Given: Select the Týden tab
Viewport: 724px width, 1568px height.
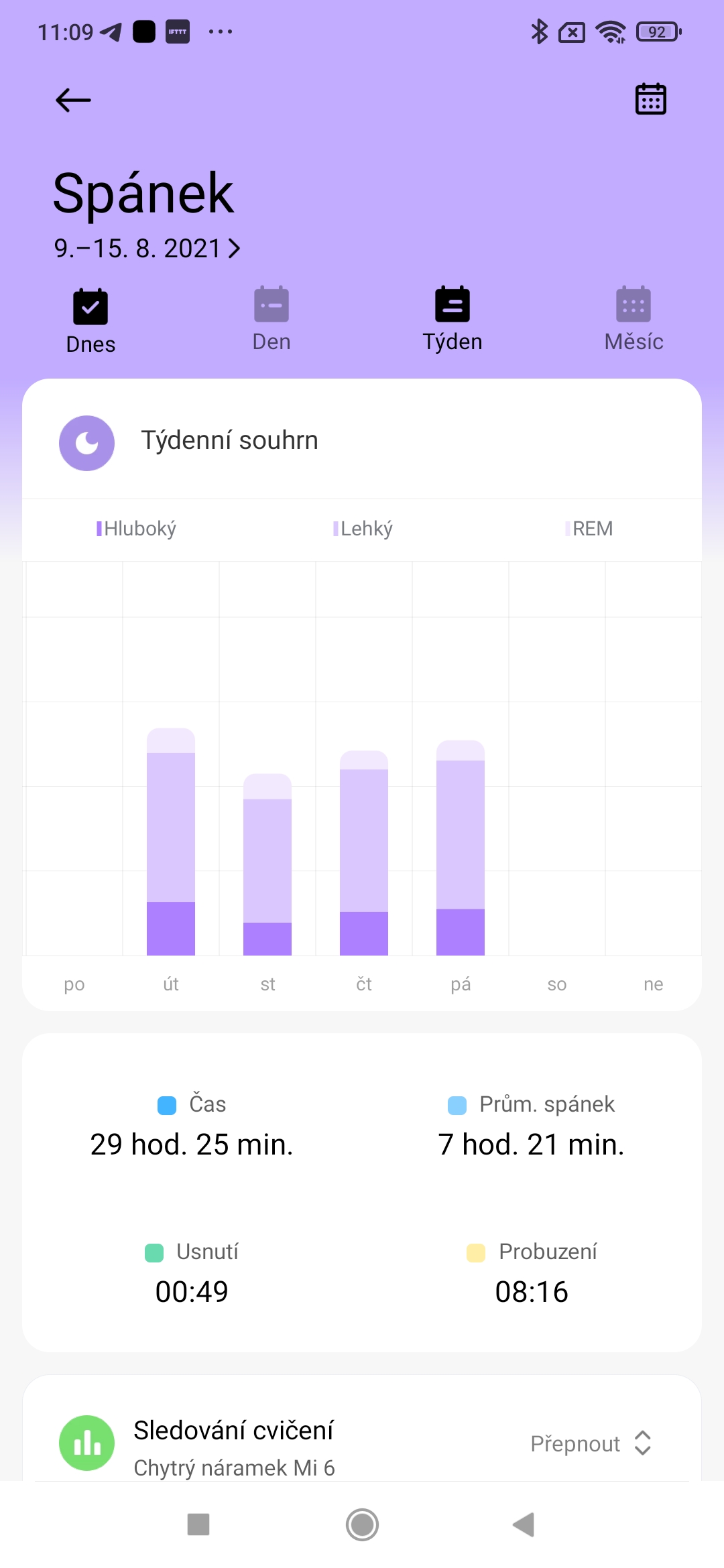Looking at the screenshot, I should tap(452, 320).
